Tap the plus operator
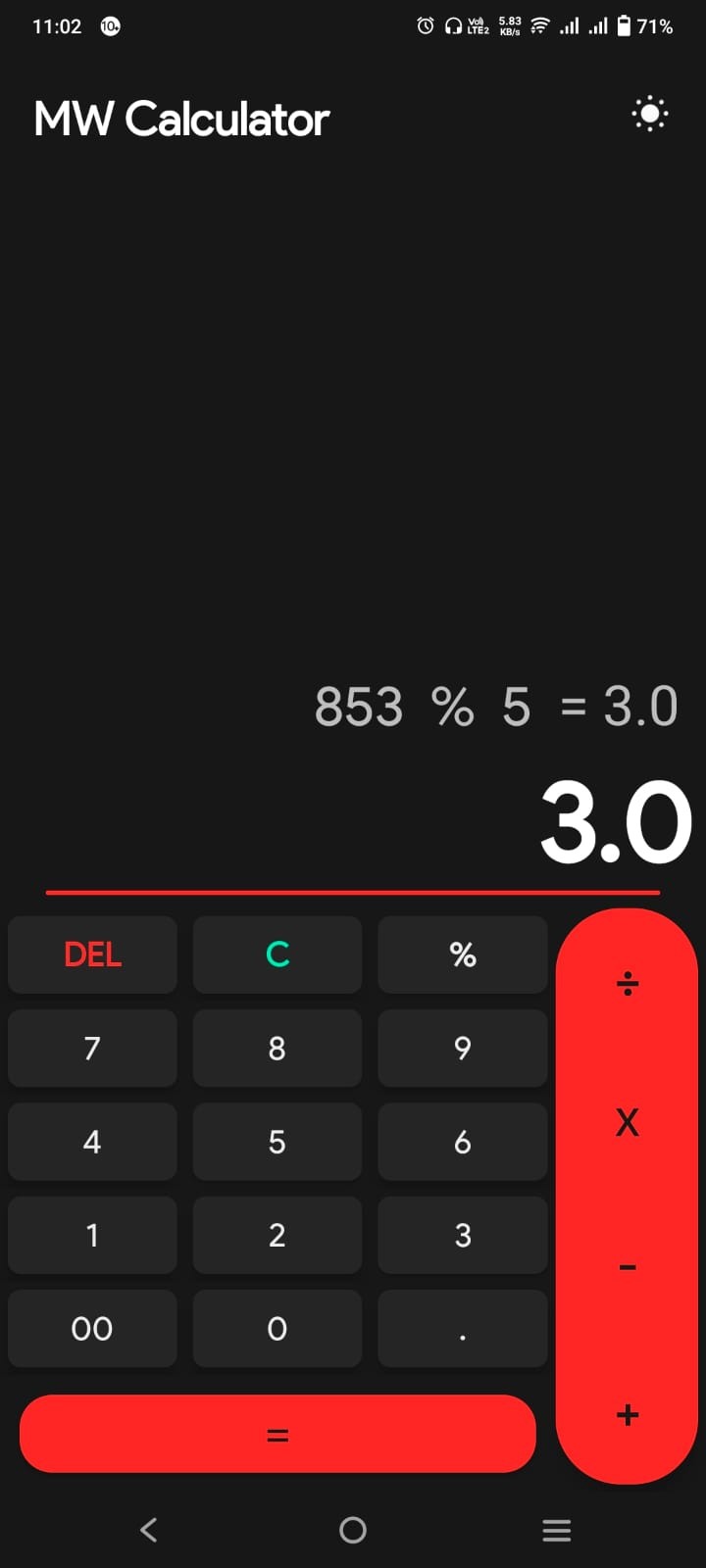 (628, 1415)
